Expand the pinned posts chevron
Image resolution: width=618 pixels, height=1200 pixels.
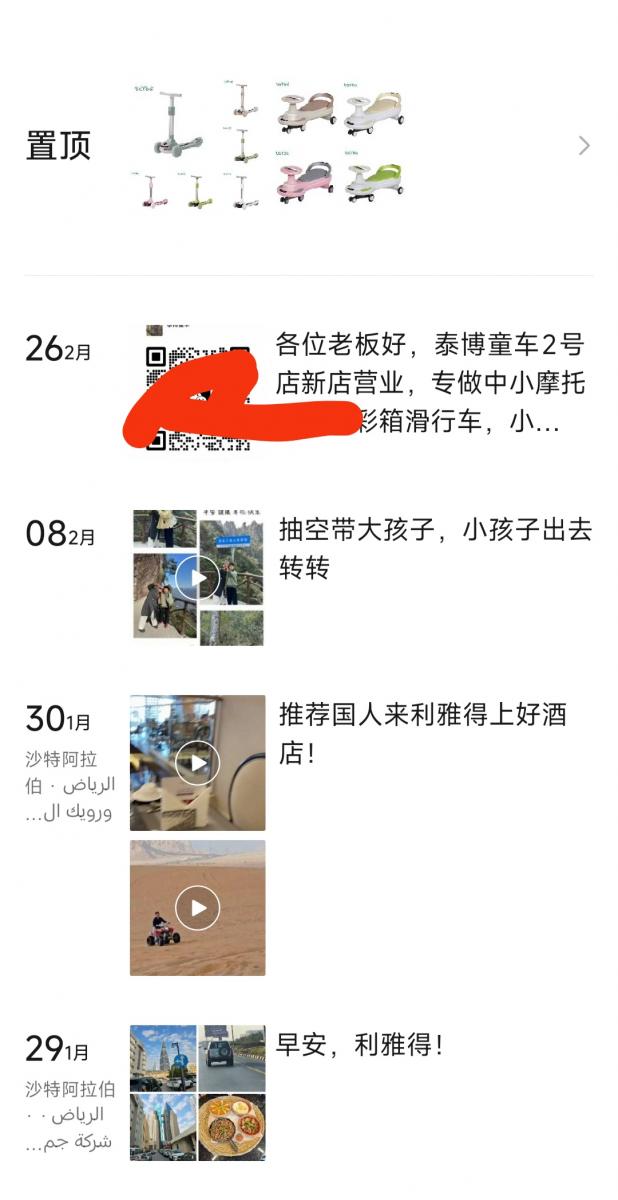(584, 146)
